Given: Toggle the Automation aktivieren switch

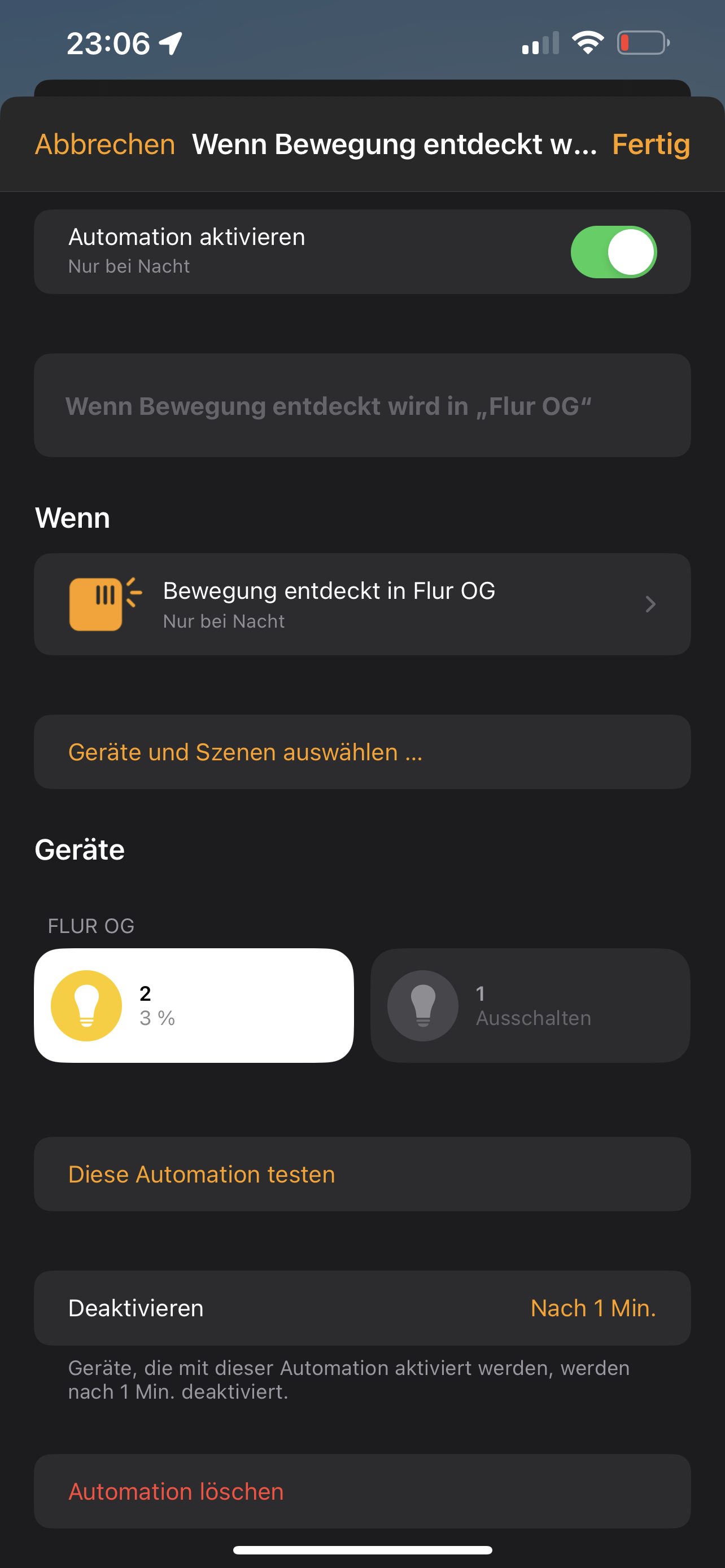Looking at the screenshot, I should [x=613, y=252].
